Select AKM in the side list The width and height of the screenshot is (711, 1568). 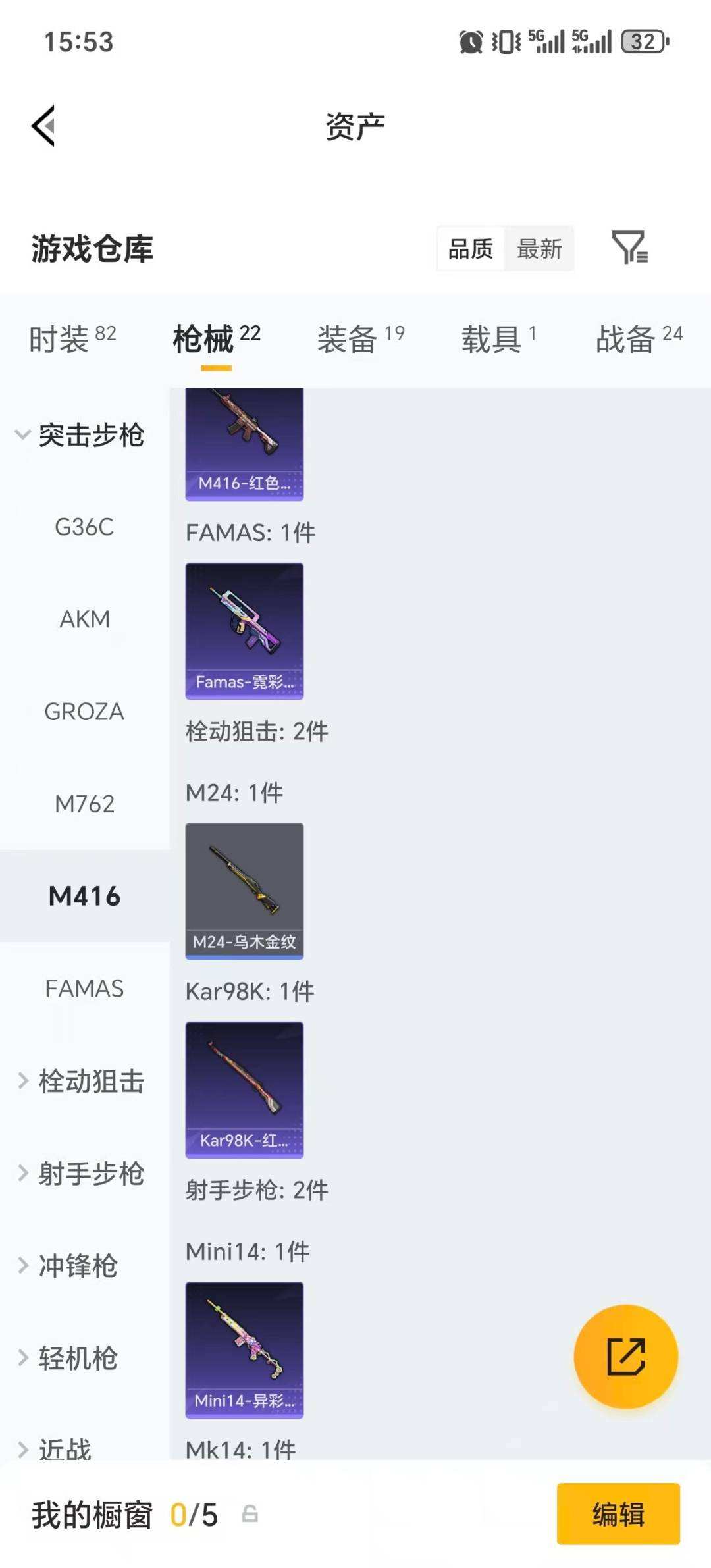tap(84, 619)
